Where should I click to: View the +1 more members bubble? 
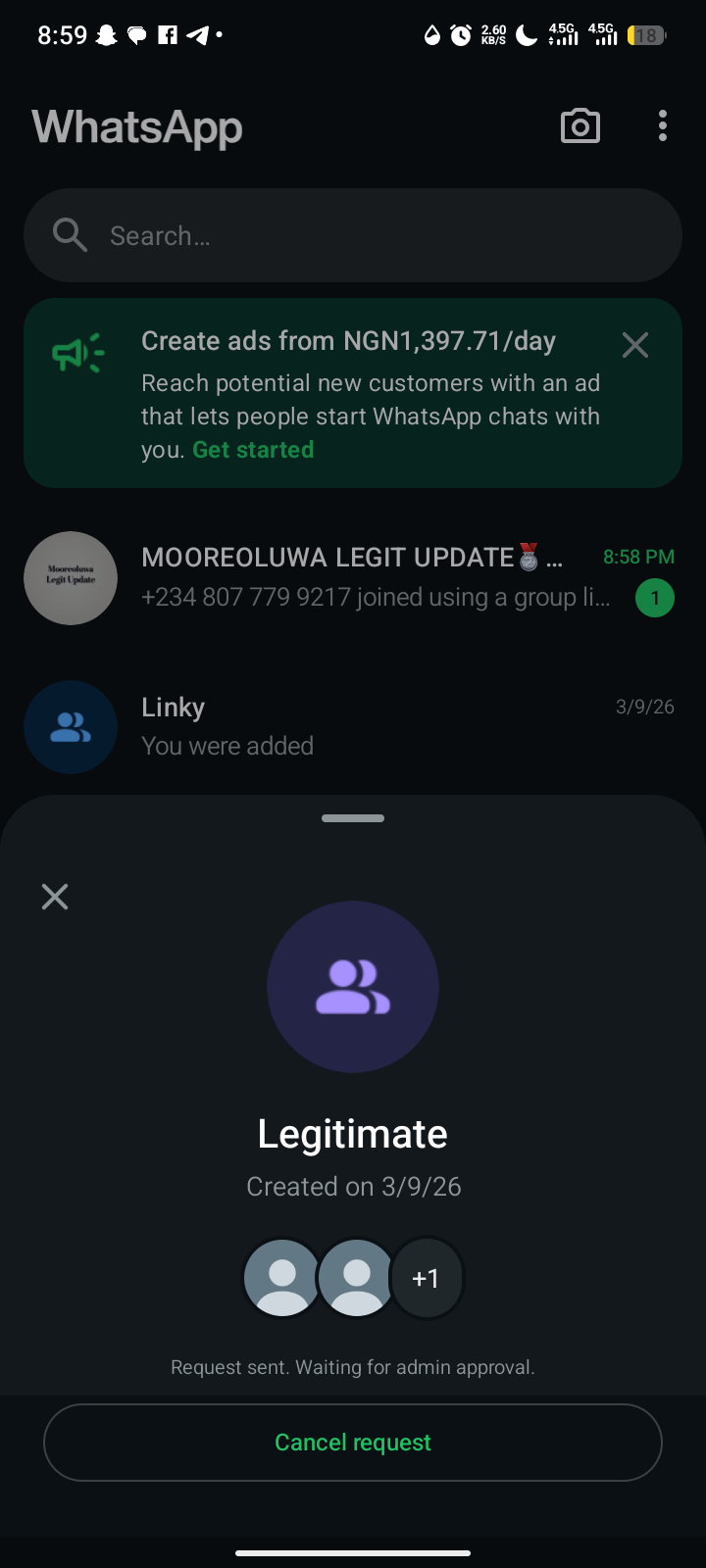(426, 1278)
